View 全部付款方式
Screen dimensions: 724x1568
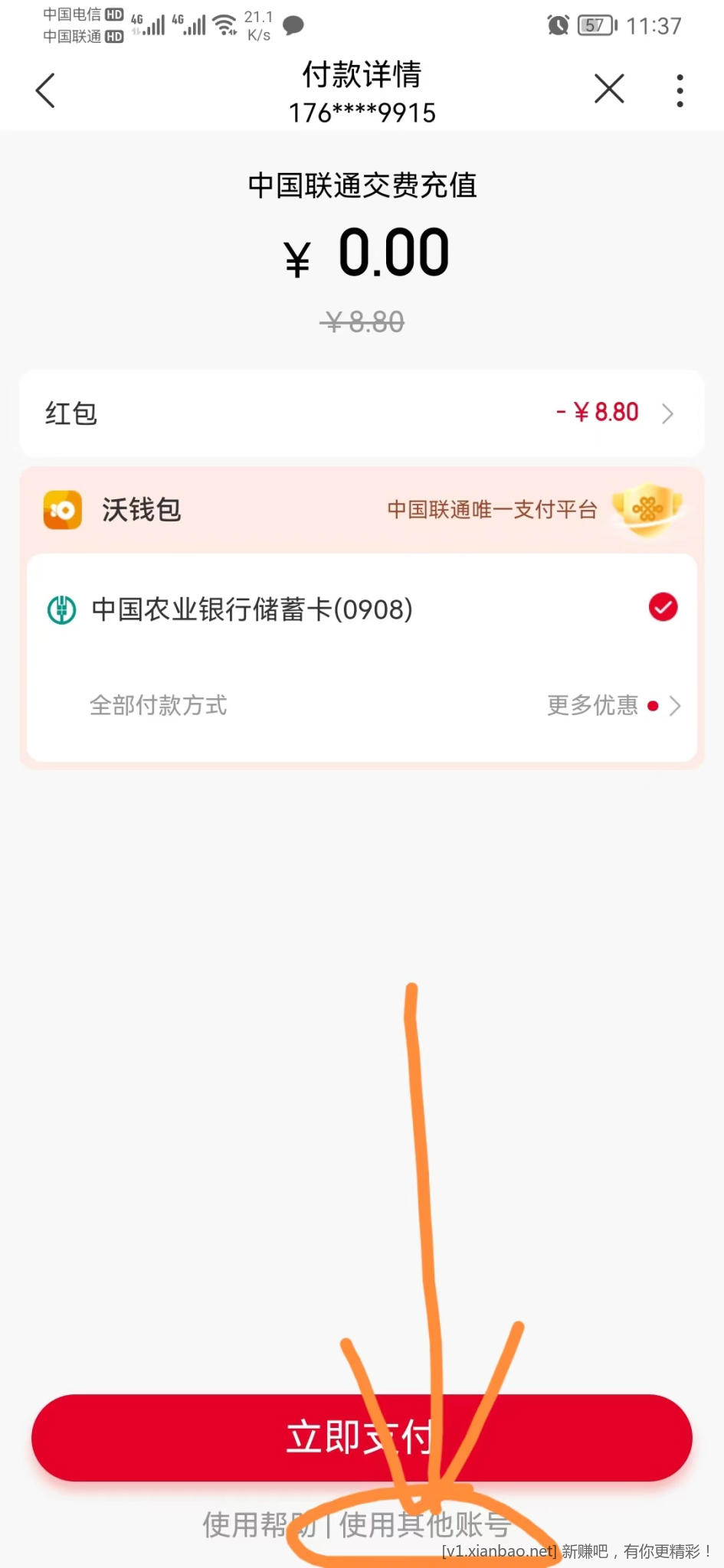coord(159,705)
